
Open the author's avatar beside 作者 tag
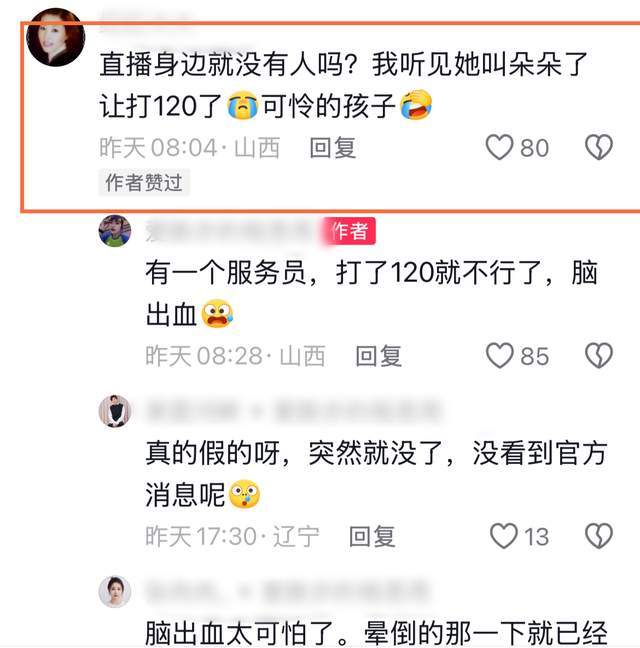click(115, 231)
